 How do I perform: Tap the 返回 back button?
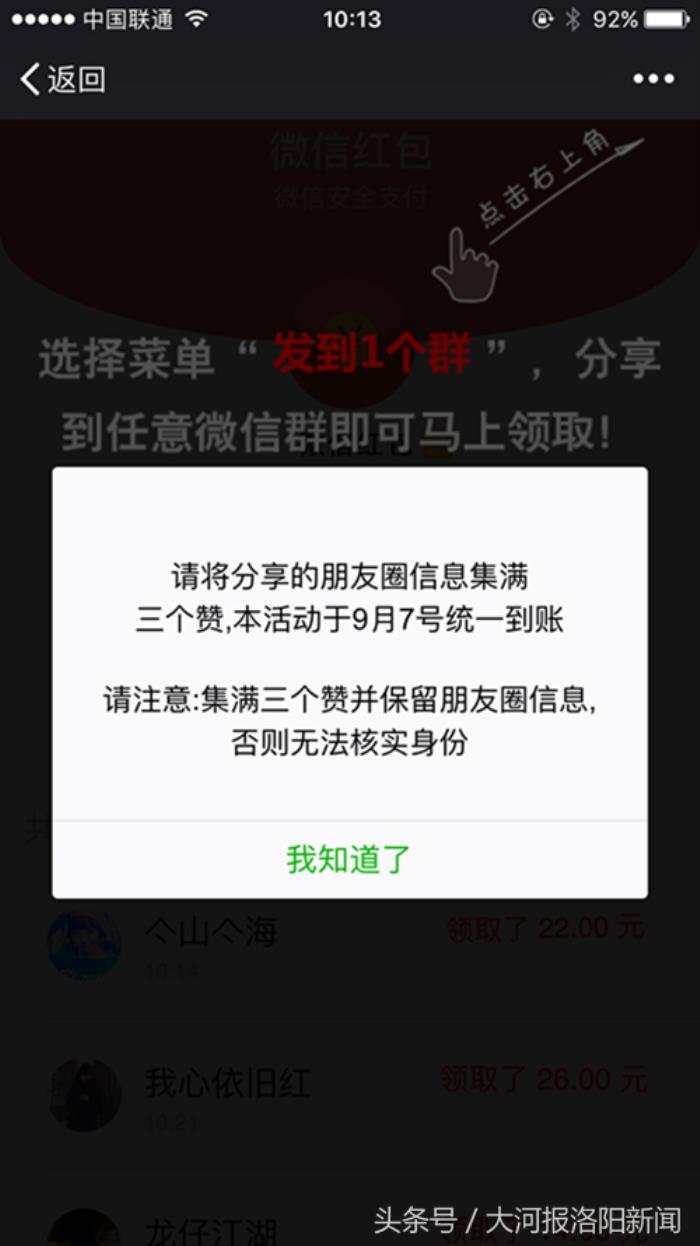pos(62,79)
